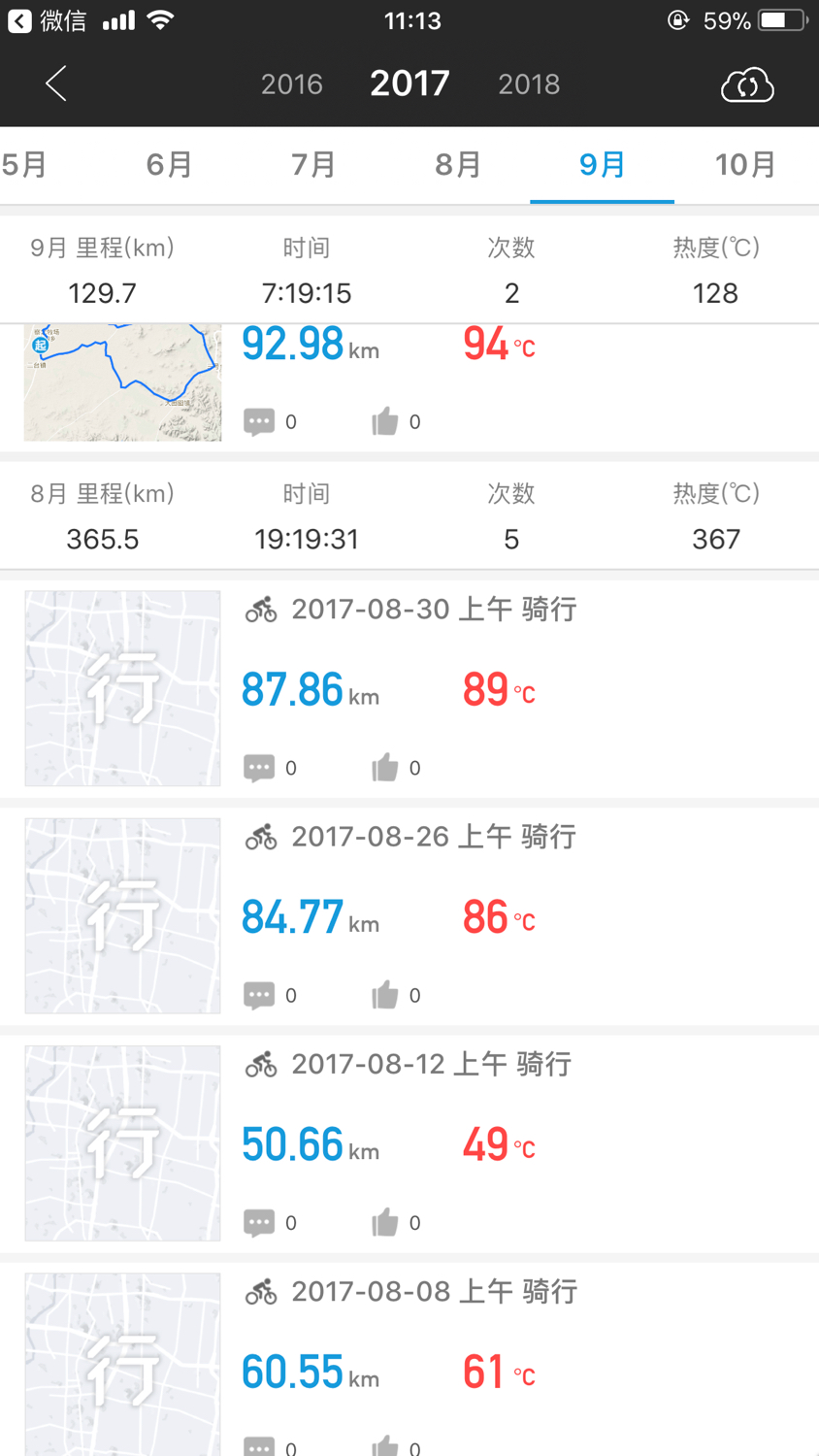Select the cycling icon next to 2017-08-26 ride
Screen dimensions: 819x1456
tap(259, 836)
